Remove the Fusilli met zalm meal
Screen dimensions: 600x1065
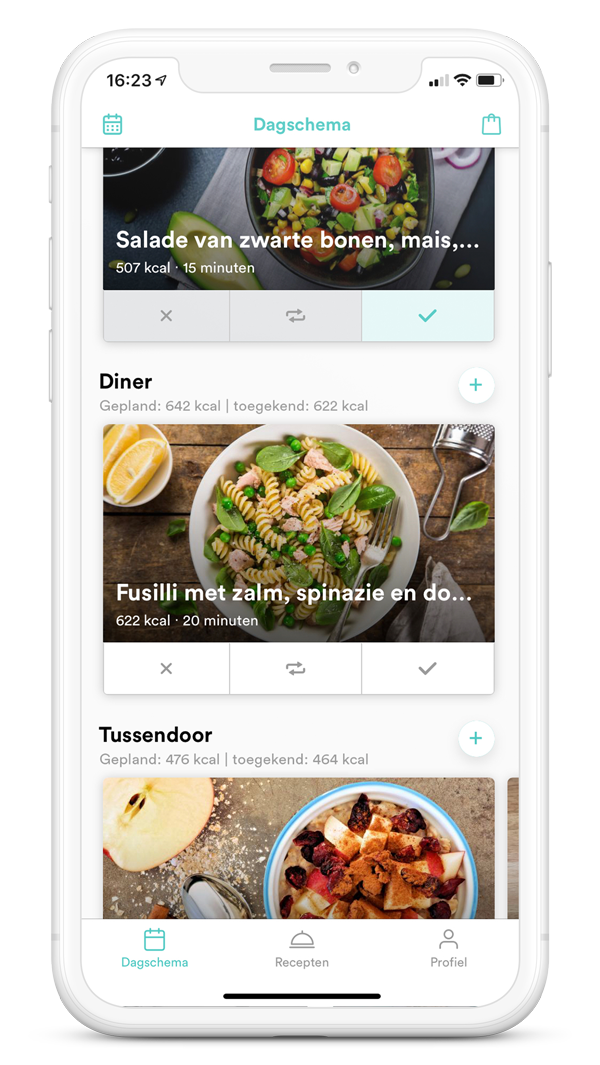166,669
